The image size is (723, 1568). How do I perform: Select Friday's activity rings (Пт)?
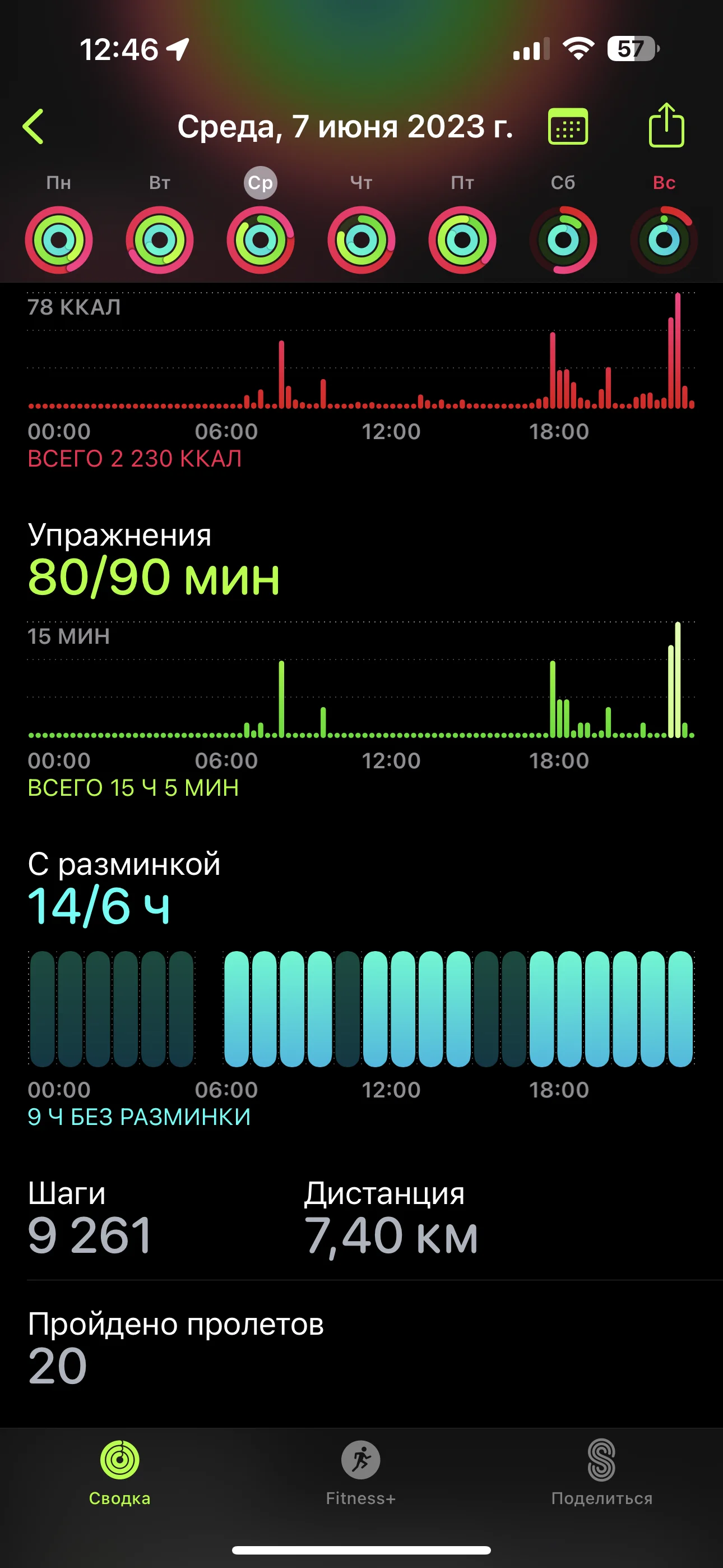[462, 239]
